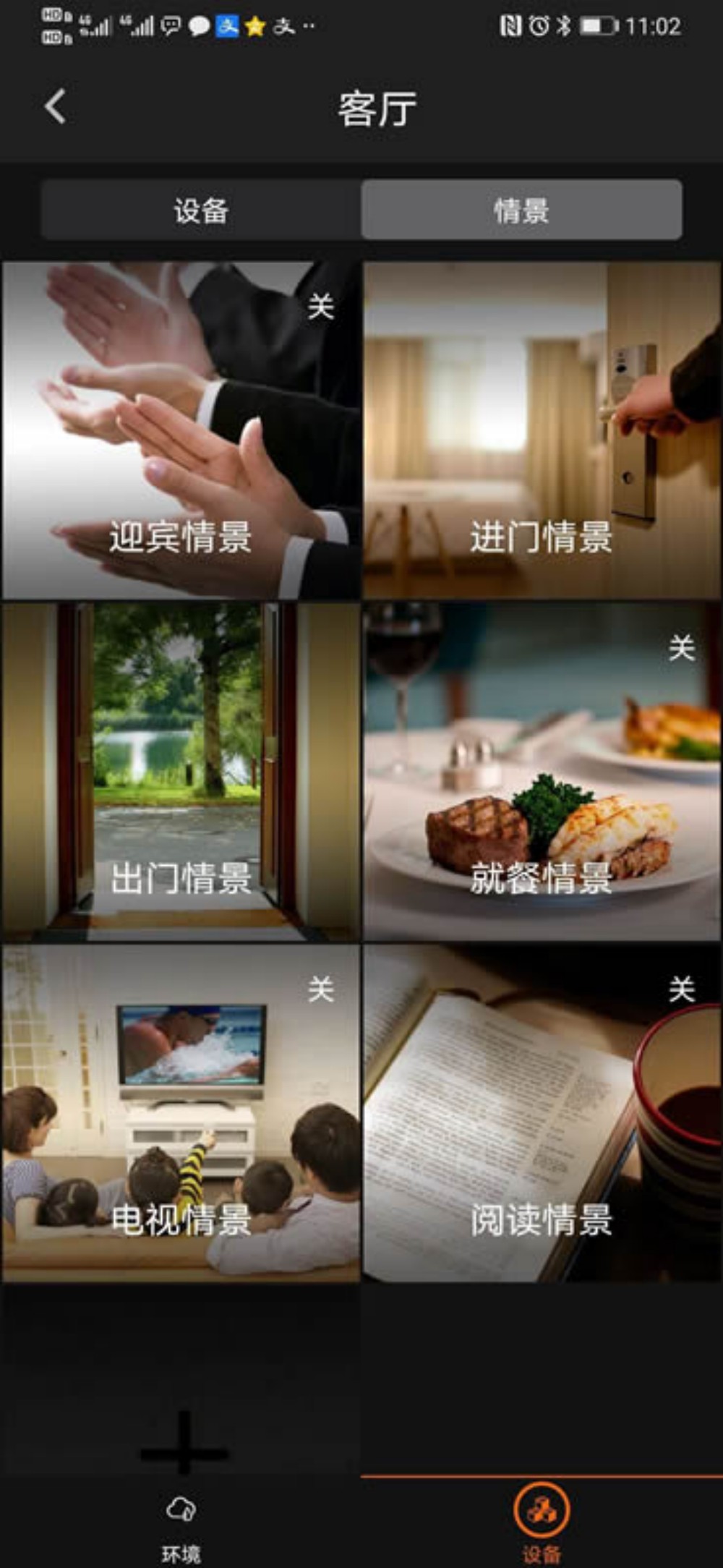This screenshot has width=723, height=1568.
Task: Open the 阅读情景 scene tile
Action: [x=542, y=1113]
